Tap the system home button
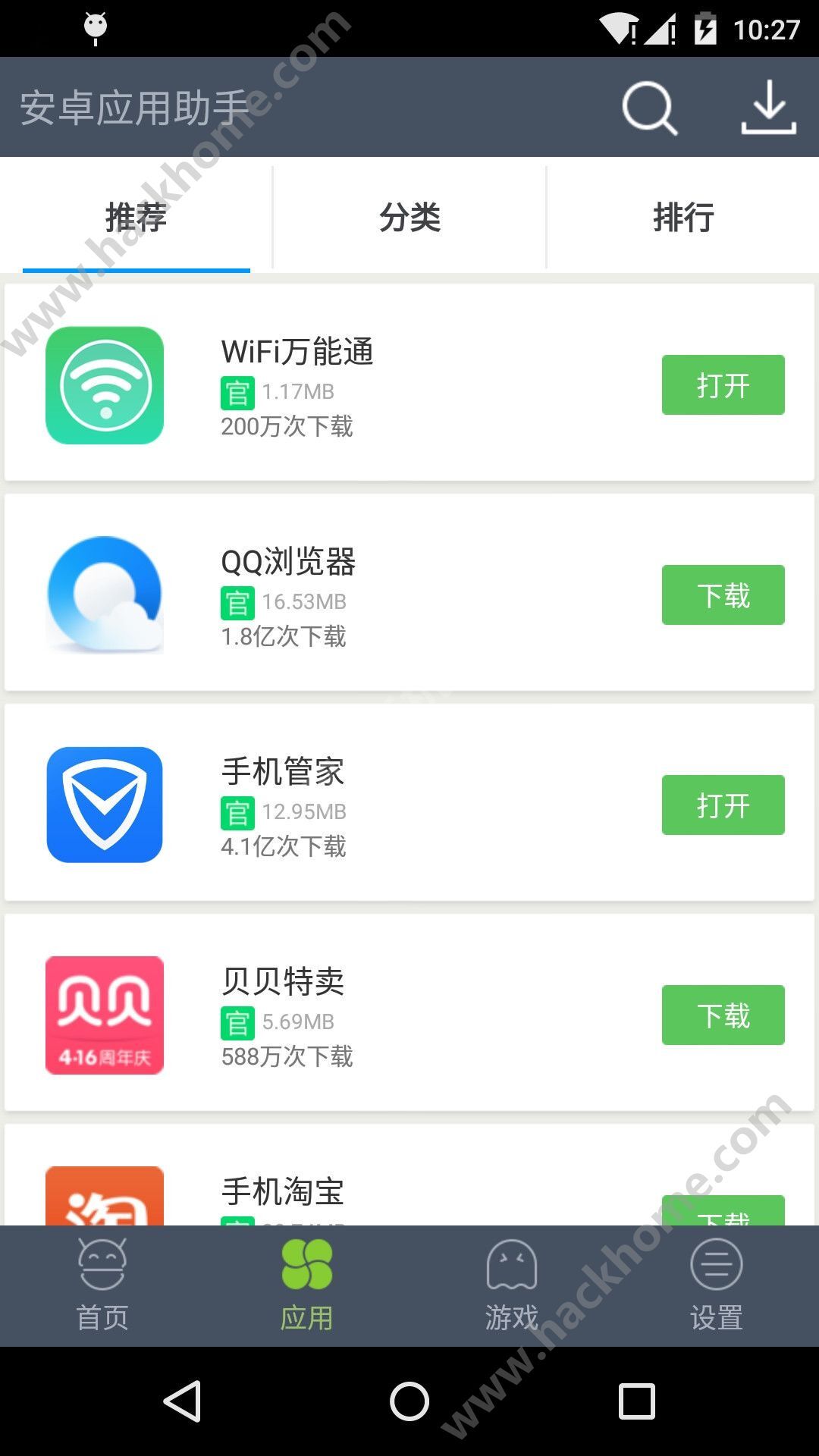819x1456 pixels. tap(409, 1401)
